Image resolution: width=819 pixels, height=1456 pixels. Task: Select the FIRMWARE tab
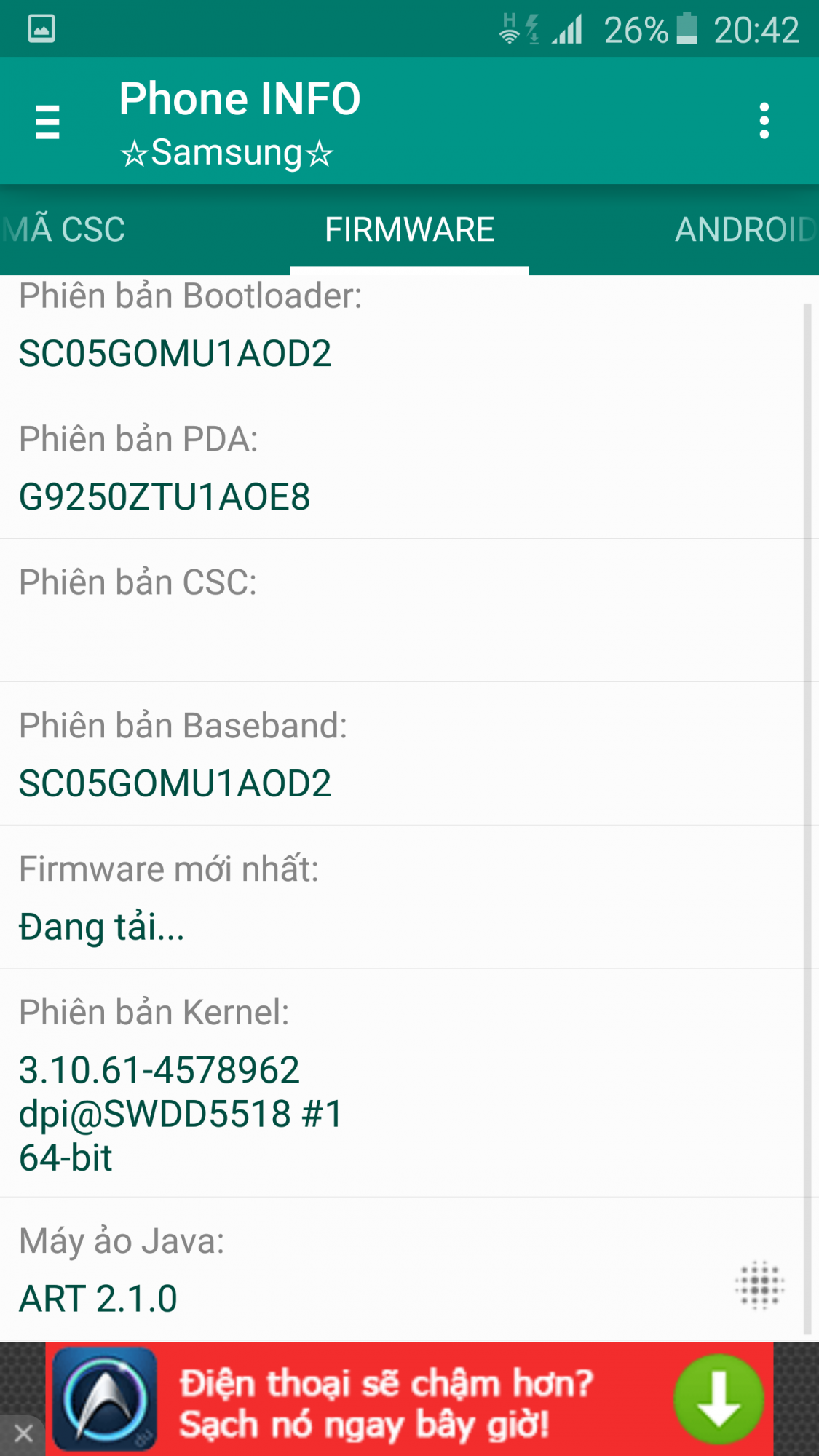[409, 230]
